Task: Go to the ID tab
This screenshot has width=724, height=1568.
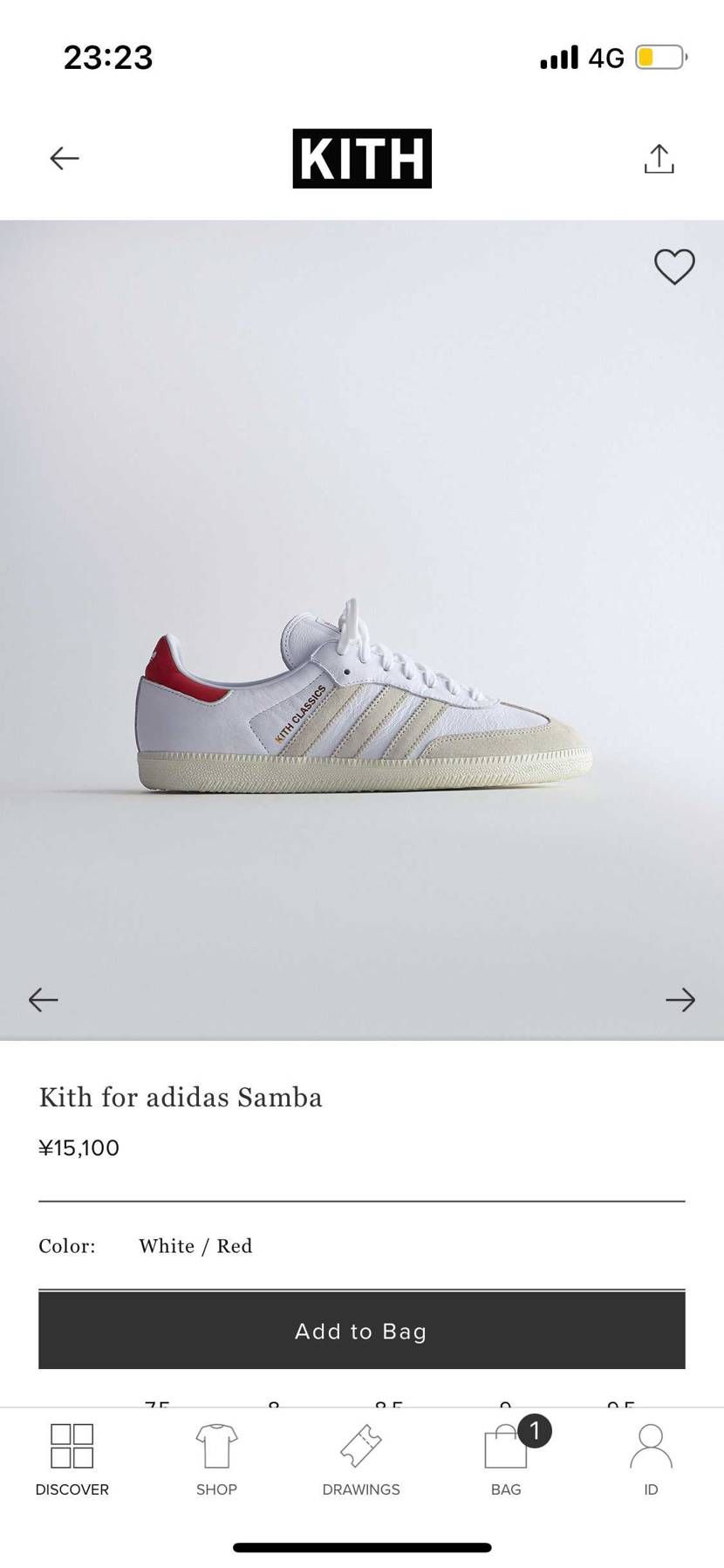Action: 651,1460
